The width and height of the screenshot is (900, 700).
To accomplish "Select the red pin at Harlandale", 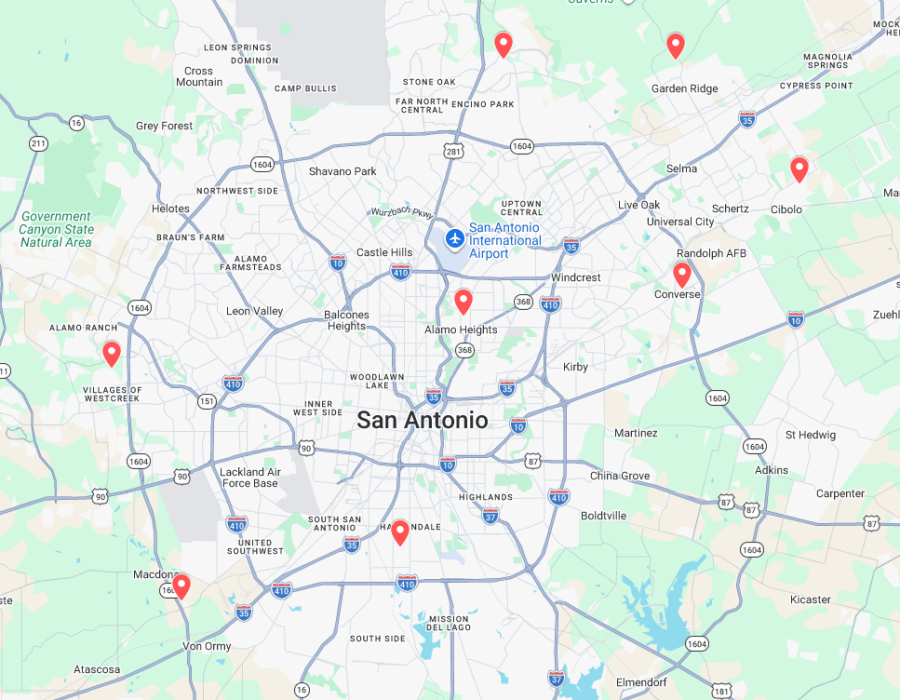I will tap(400, 531).
